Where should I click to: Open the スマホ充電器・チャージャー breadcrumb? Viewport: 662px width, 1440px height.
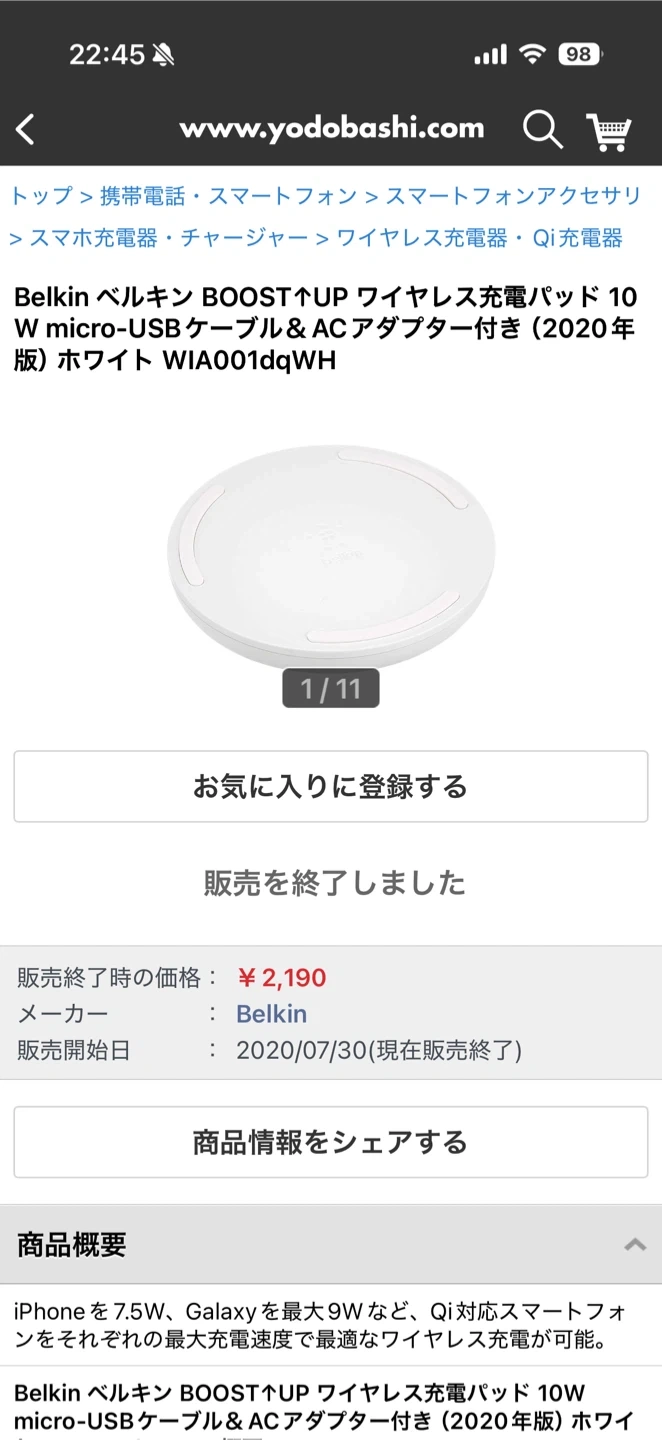coord(168,238)
